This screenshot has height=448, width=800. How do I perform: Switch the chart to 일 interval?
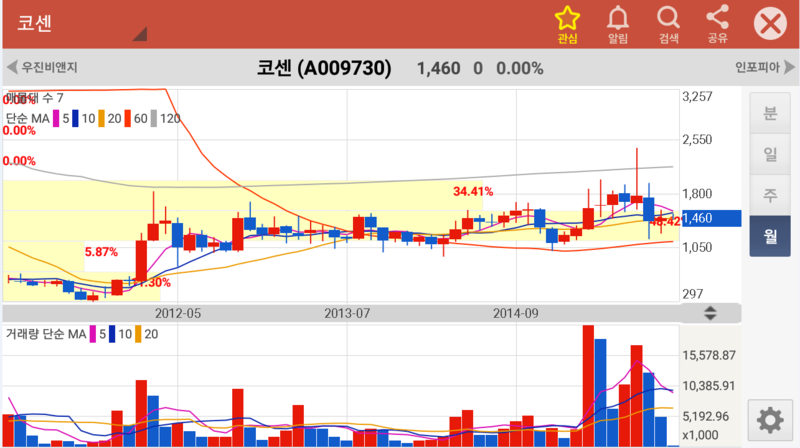[769, 155]
